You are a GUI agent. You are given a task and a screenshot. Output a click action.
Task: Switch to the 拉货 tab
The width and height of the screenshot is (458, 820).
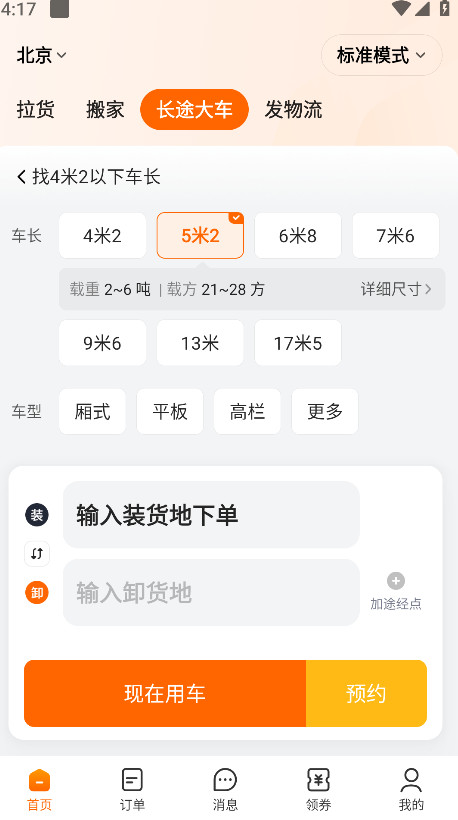[36, 109]
